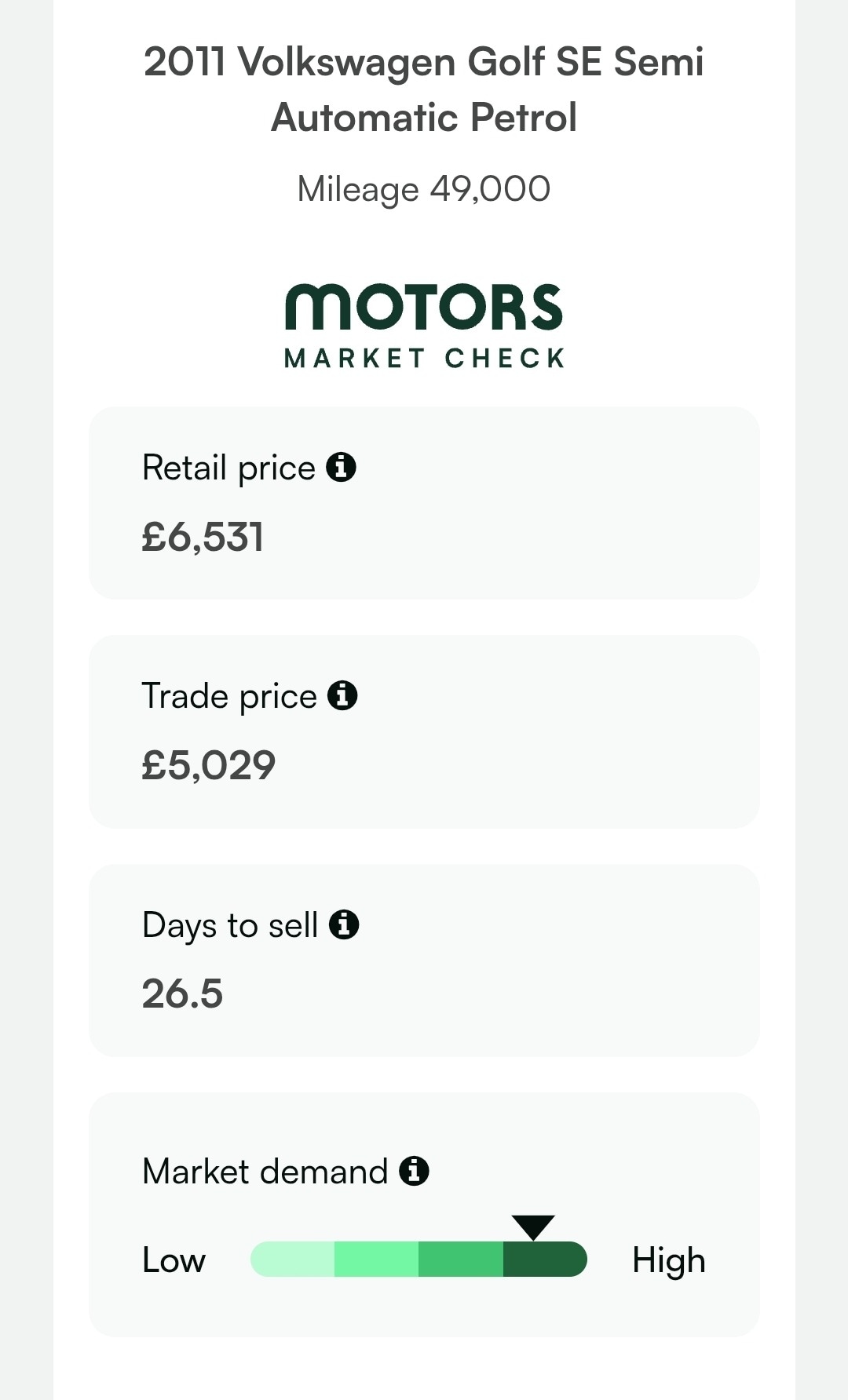This screenshot has width=848, height=1400.
Task: Click the Mileage 49,000 label
Action: click(x=423, y=188)
